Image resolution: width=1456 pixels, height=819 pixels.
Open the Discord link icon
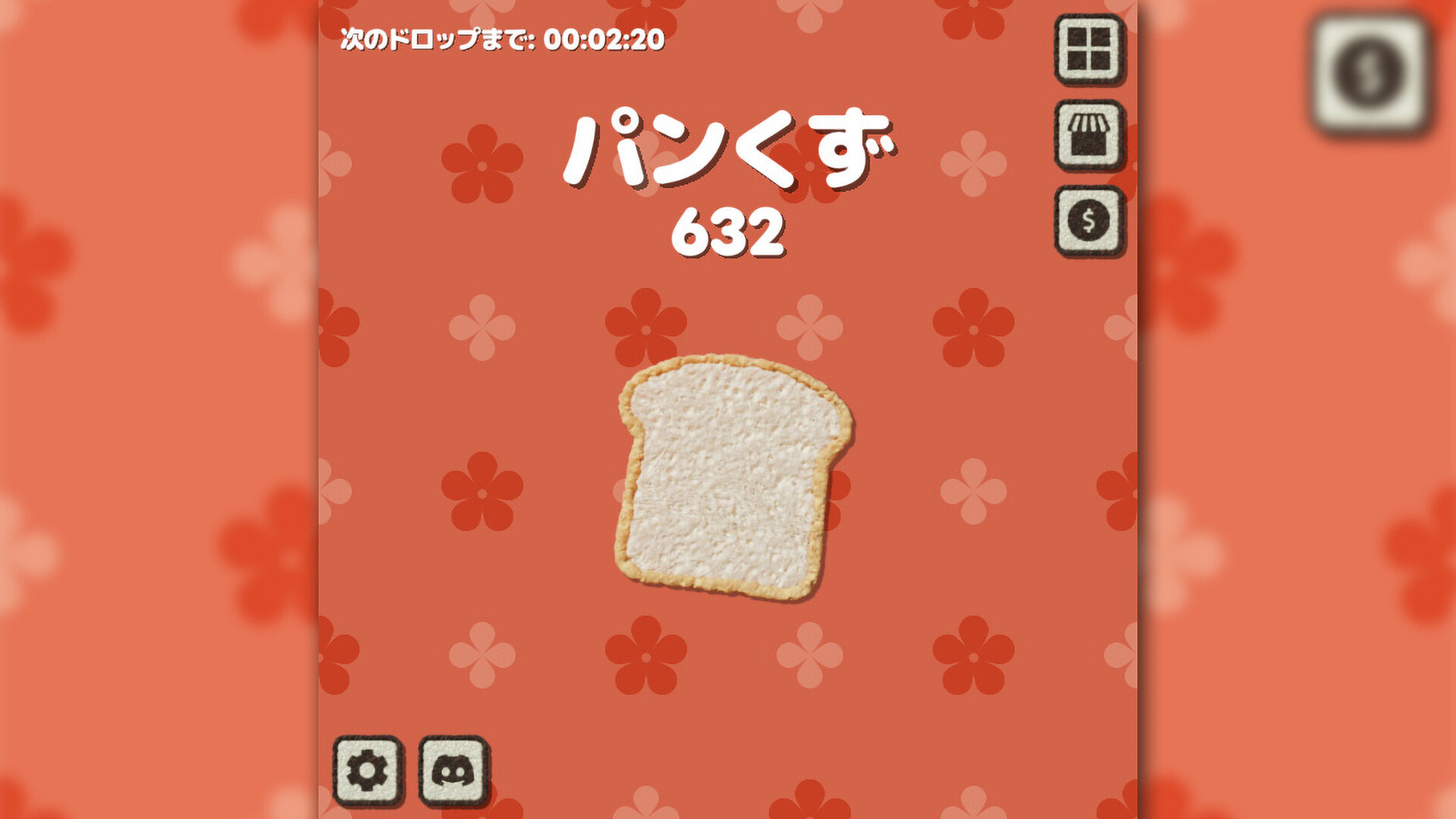pyautogui.click(x=453, y=770)
